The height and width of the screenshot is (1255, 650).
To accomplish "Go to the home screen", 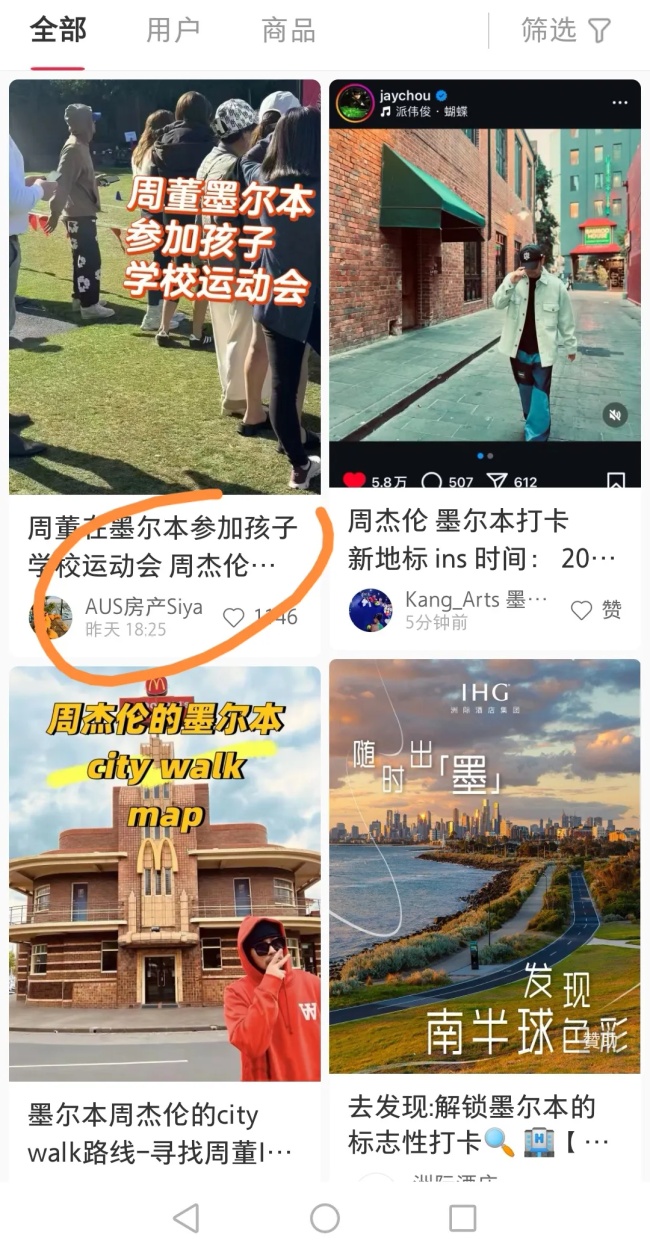I will point(325,1218).
